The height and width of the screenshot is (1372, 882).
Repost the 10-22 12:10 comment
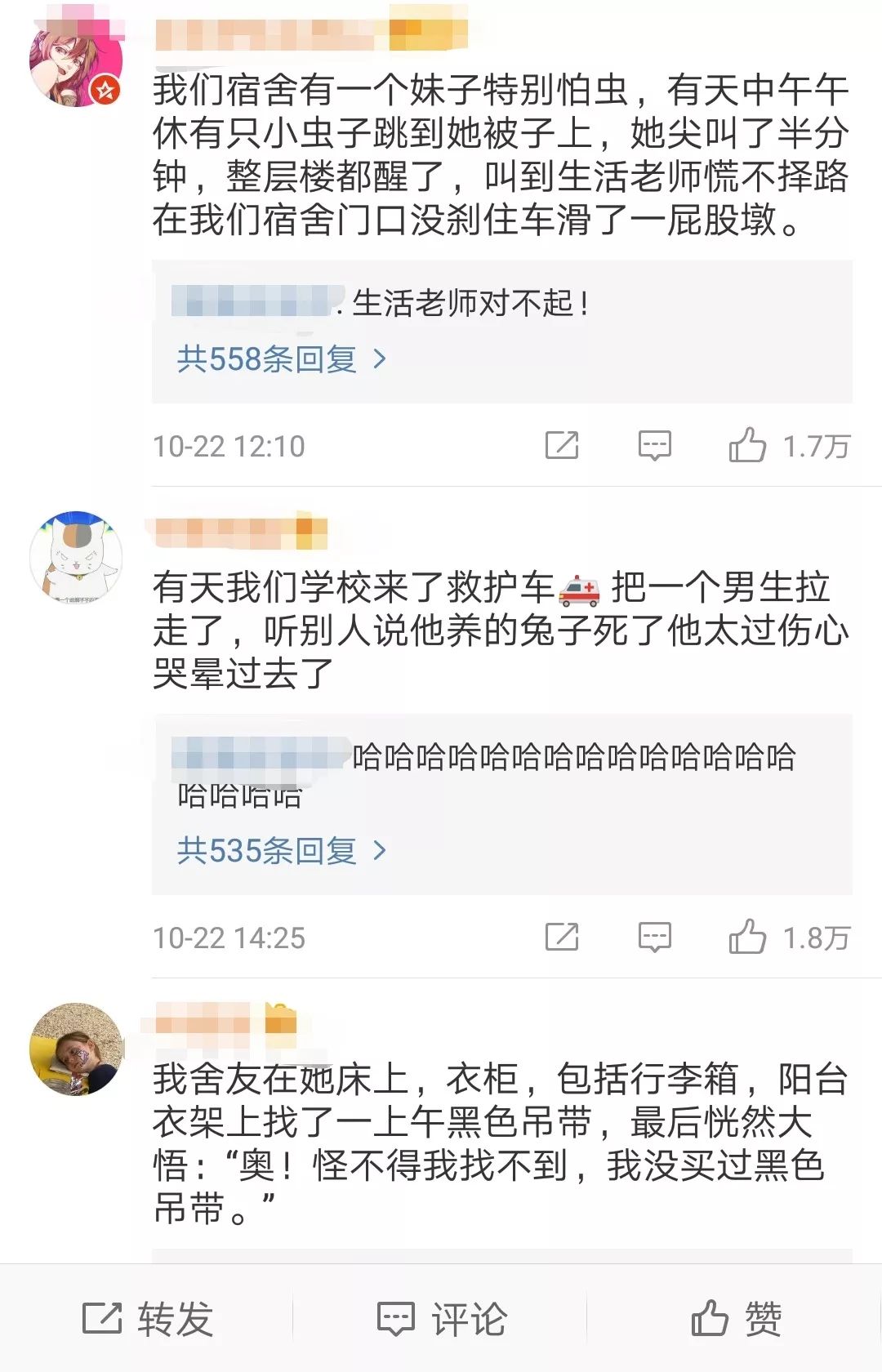tap(562, 446)
